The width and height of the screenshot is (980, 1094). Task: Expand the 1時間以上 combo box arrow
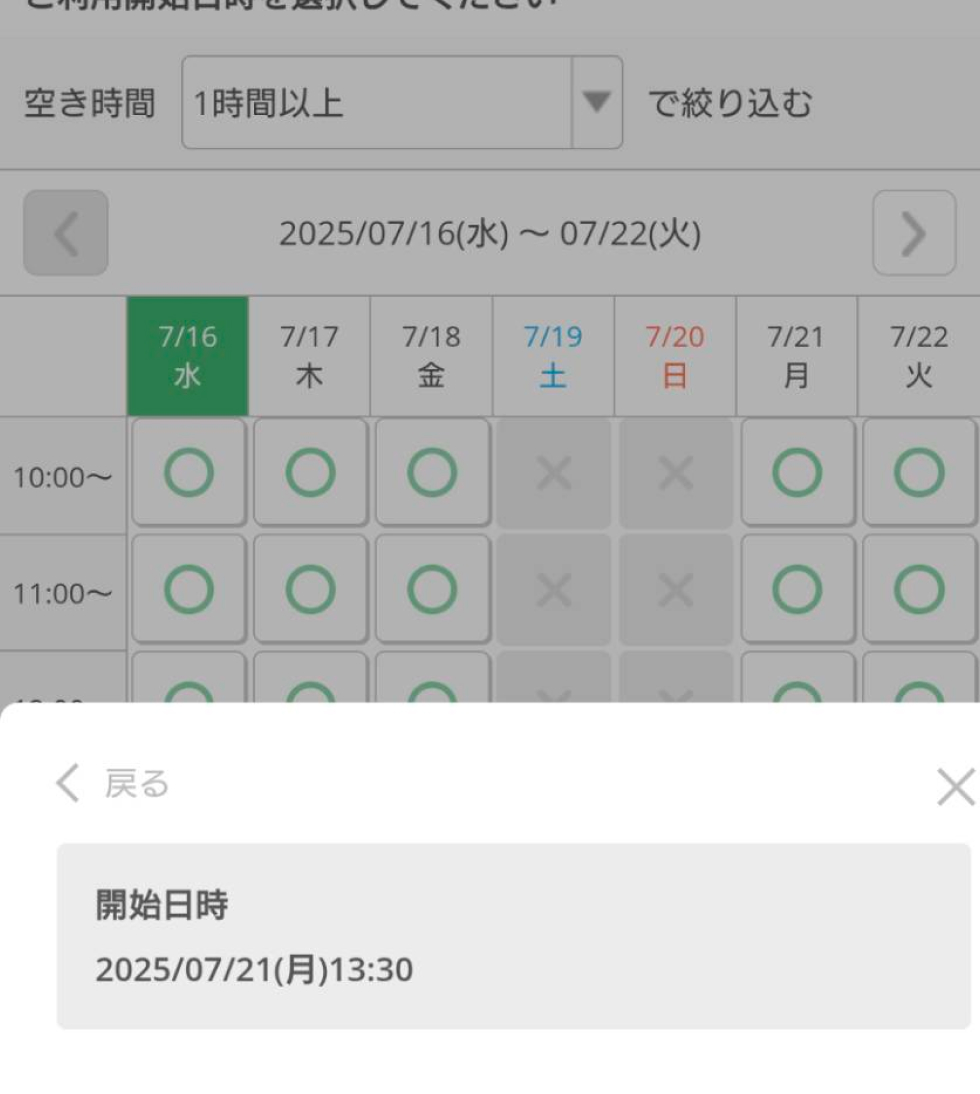[x=597, y=105]
